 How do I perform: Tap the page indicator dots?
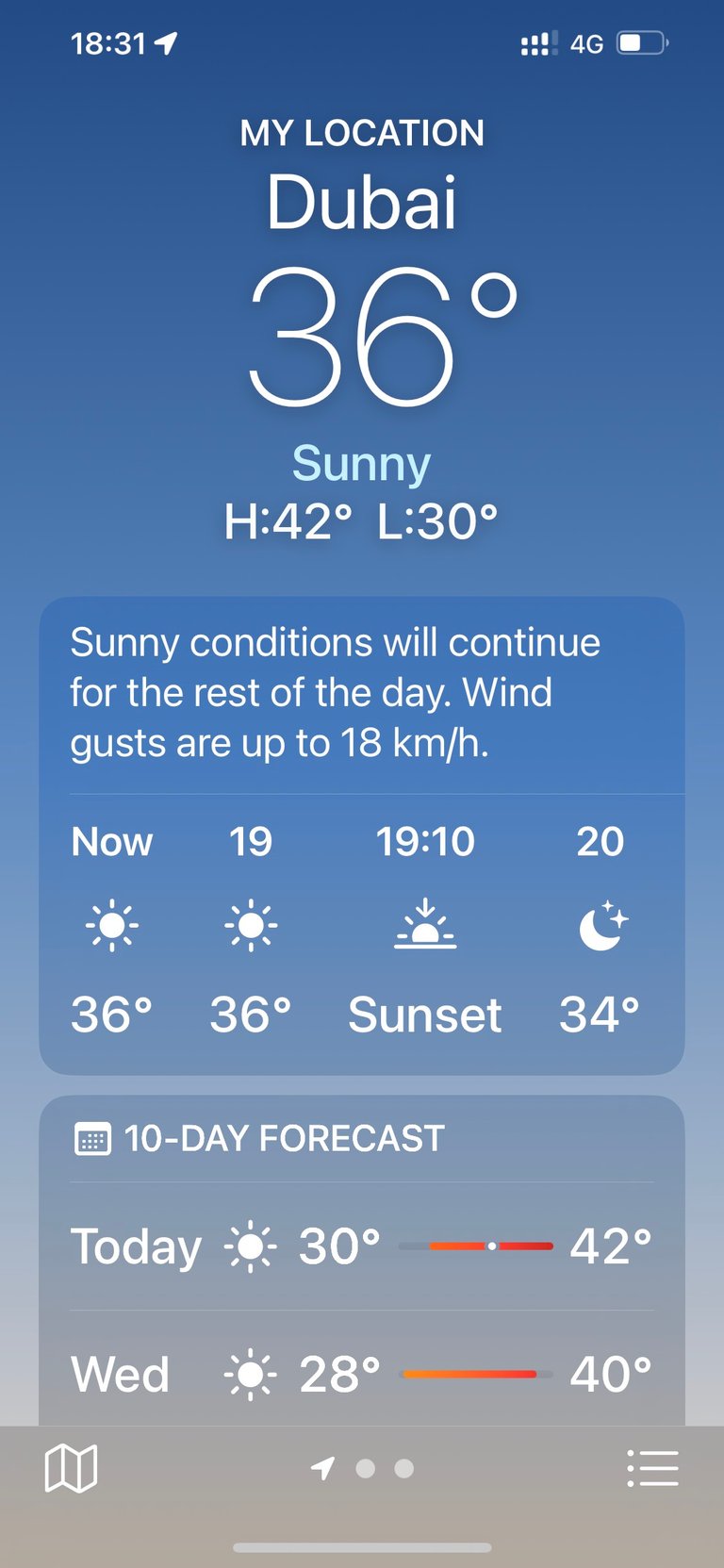[x=363, y=1468]
